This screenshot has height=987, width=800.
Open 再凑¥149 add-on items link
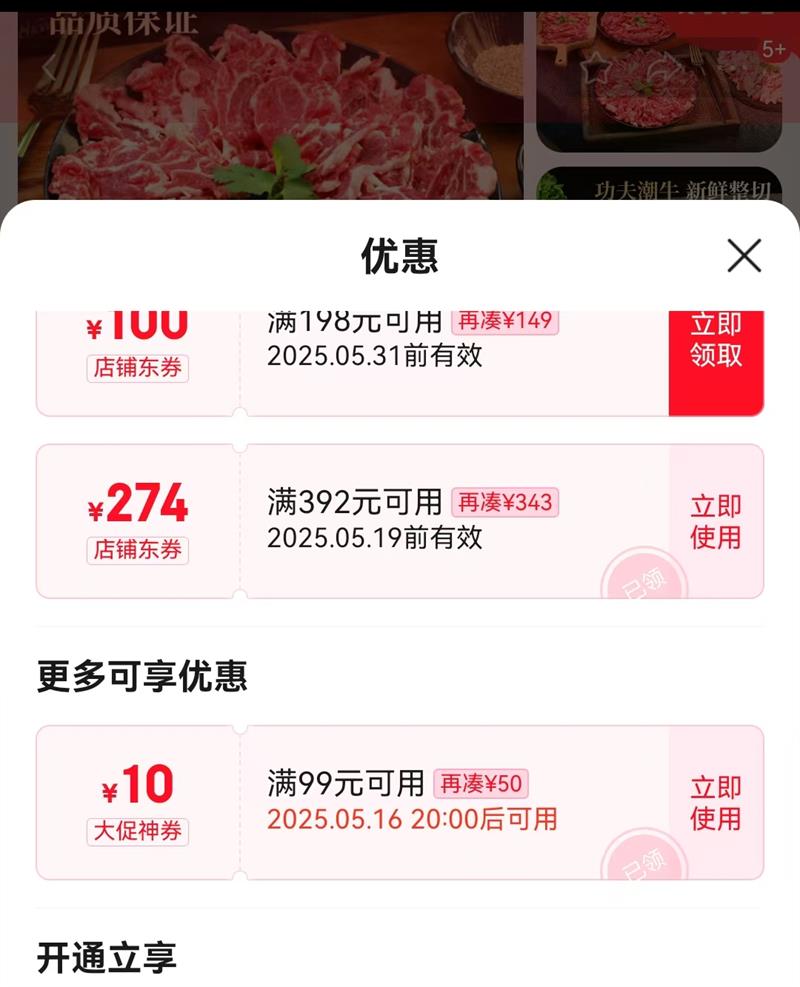505,321
